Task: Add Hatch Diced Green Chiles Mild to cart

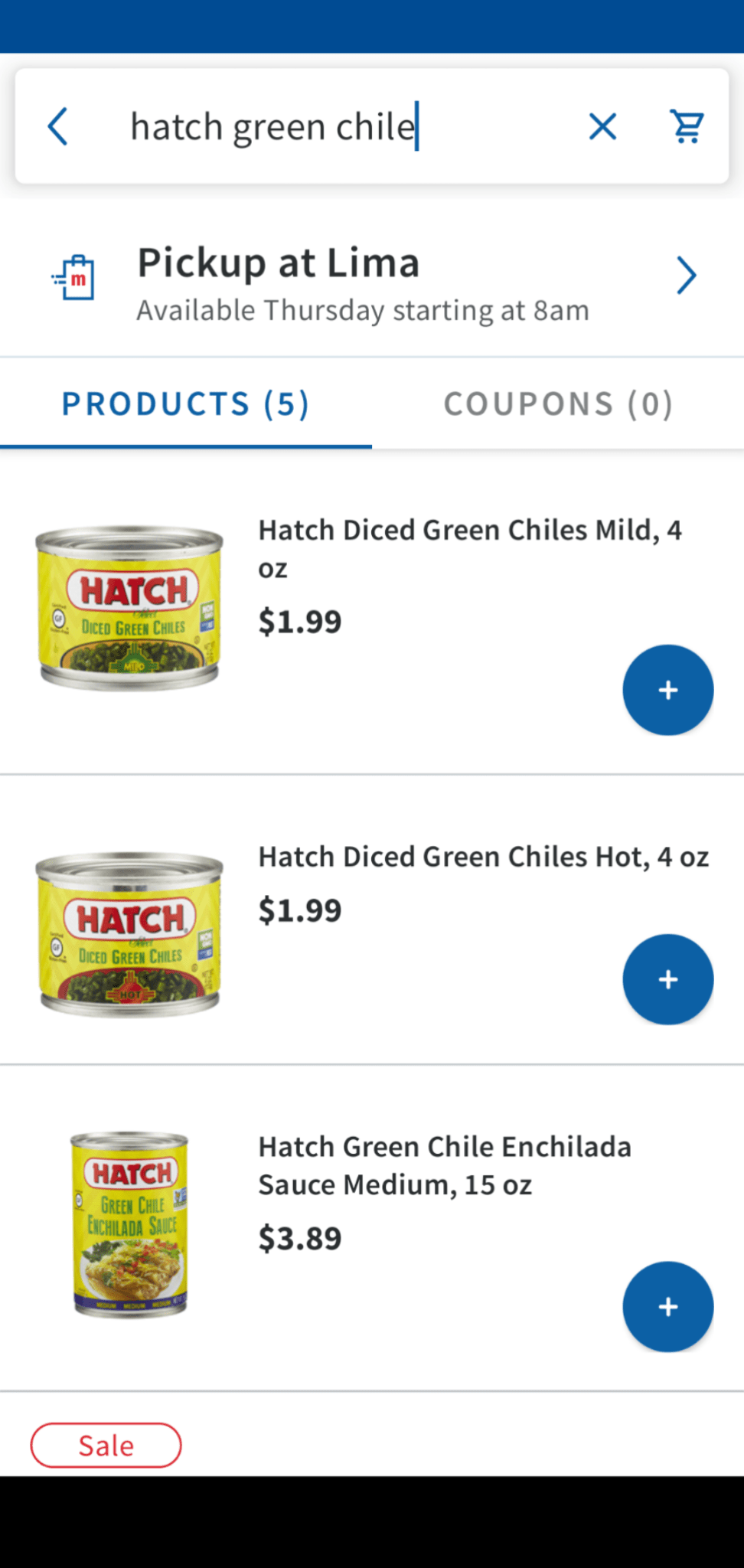Action: 667,690
